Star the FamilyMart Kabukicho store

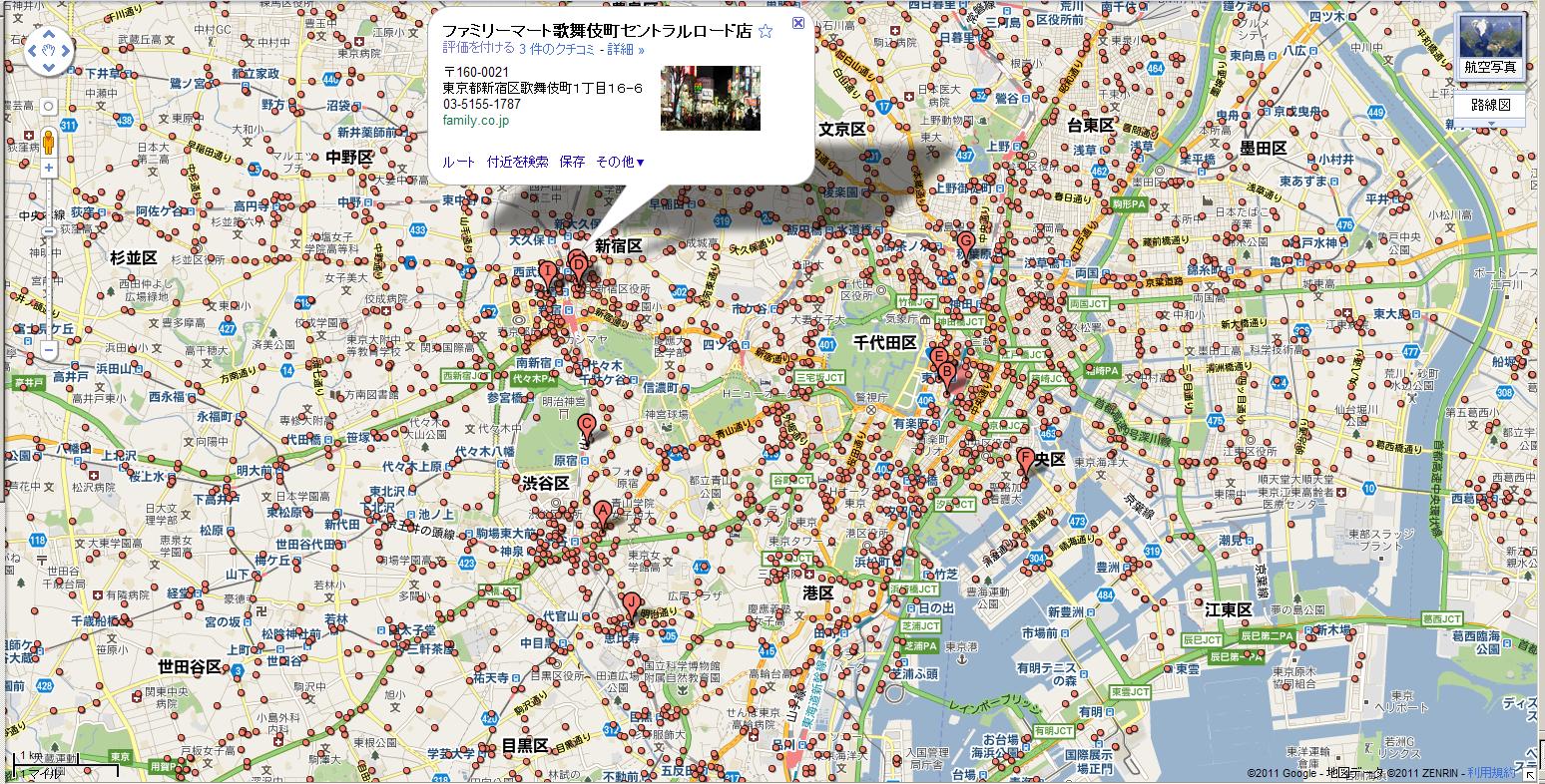click(766, 31)
